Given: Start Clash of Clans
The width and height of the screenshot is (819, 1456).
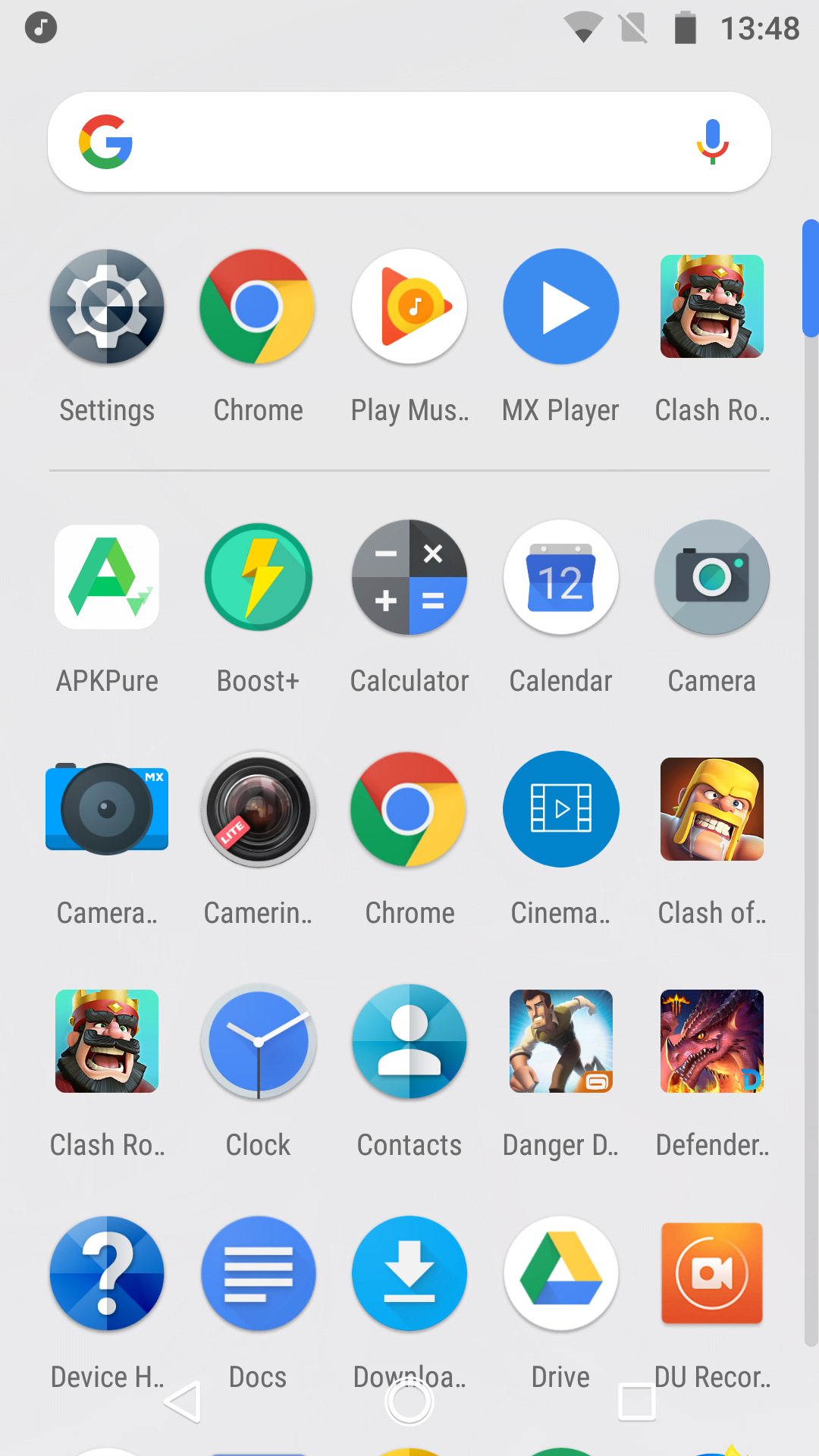Looking at the screenshot, I should (711, 809).
